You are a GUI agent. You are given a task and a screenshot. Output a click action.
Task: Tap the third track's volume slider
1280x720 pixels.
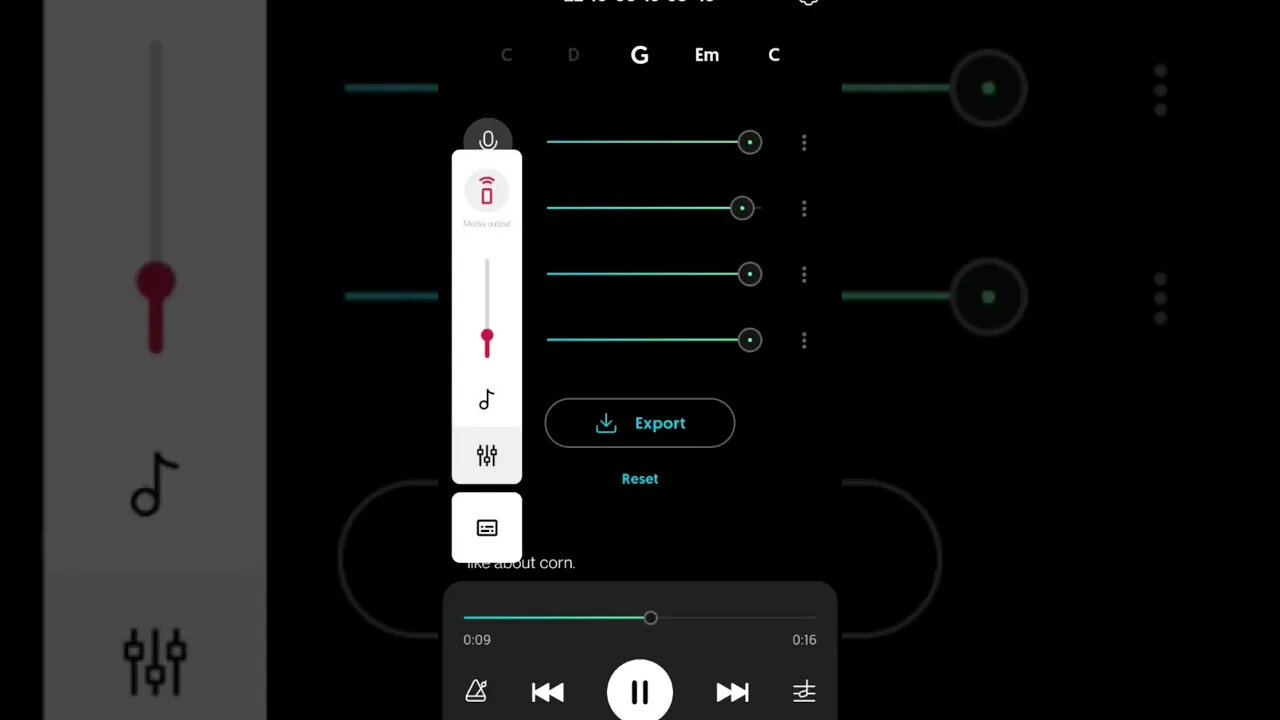pyautogui.click(x=648, y=274)
